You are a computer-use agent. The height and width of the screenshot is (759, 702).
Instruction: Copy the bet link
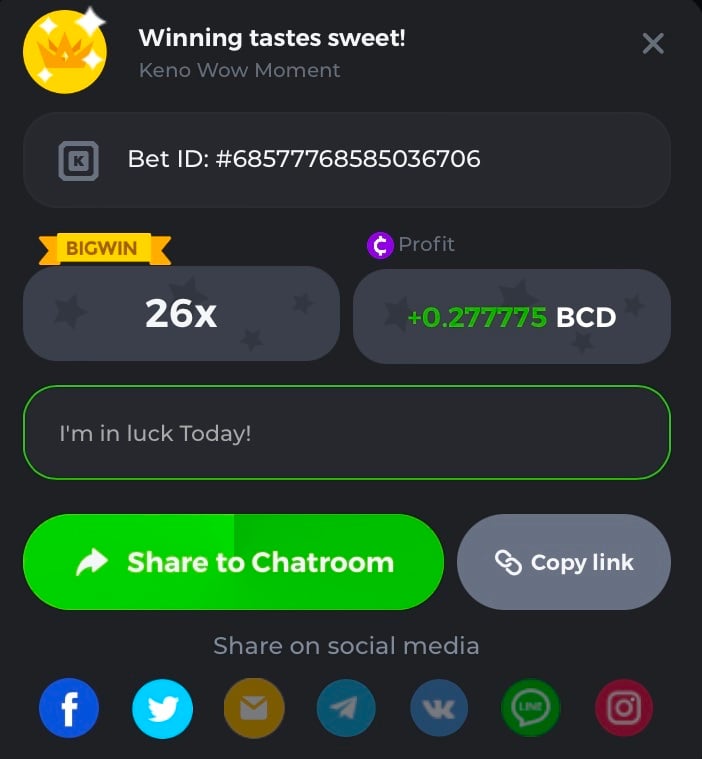564,562
